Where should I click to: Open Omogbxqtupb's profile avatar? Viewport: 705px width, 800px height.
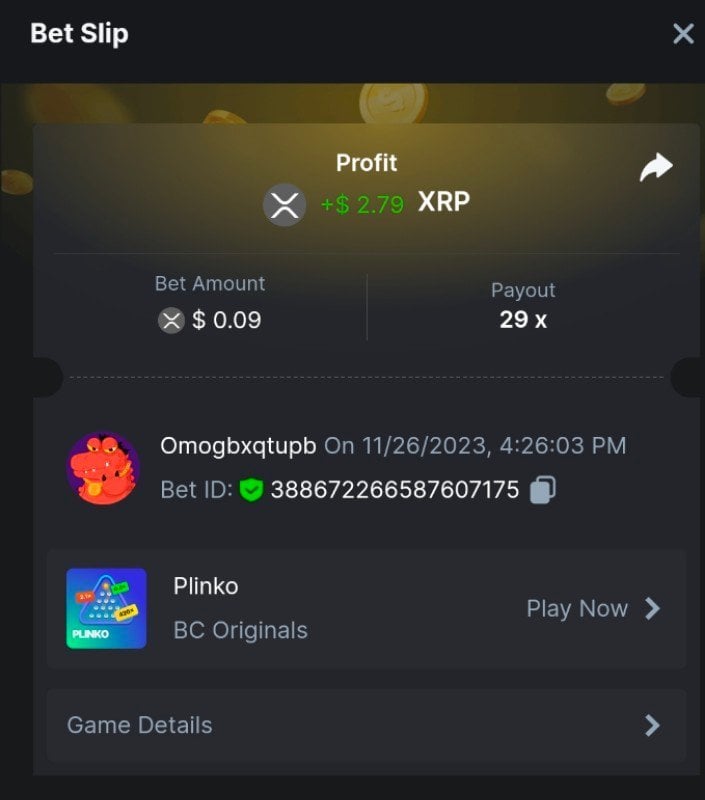coord(103,468)
